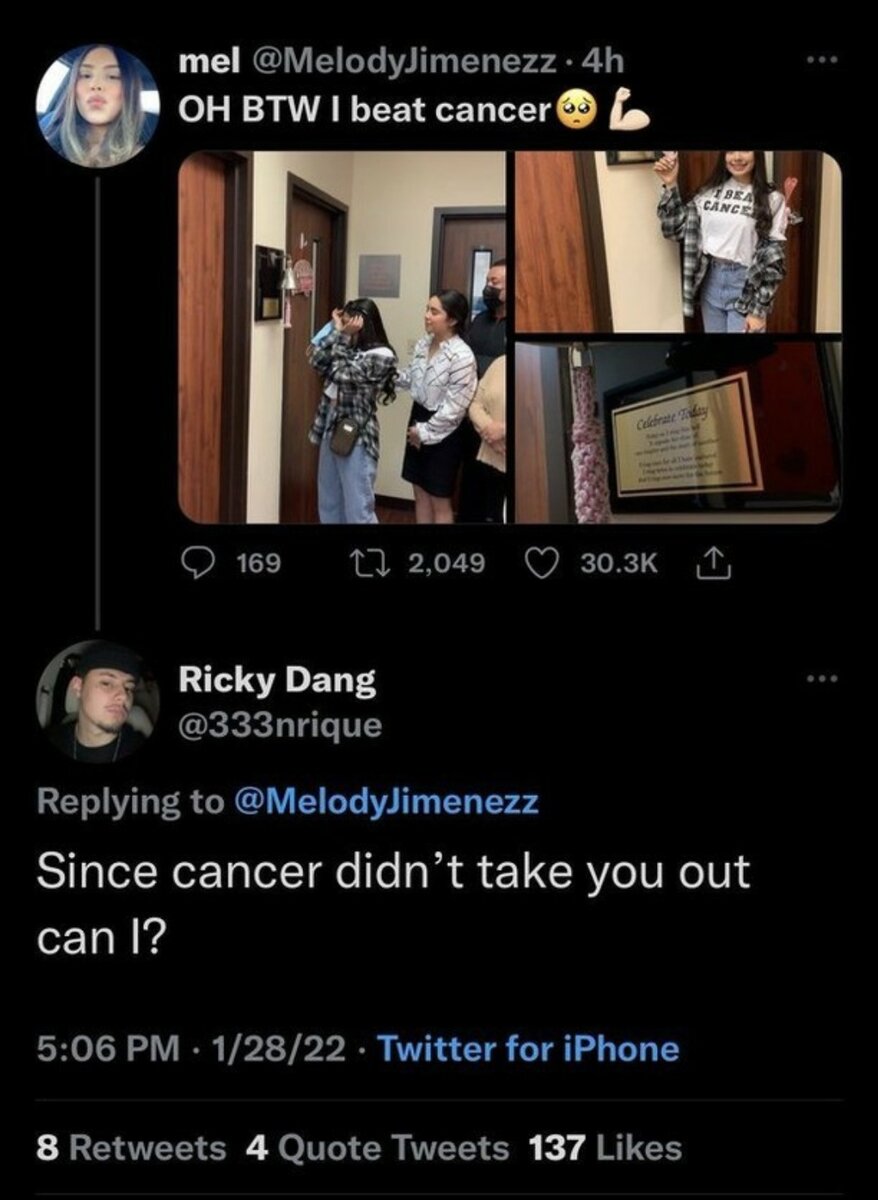
Task: See who gave the 137 Likes
Action: (605, 1147)
